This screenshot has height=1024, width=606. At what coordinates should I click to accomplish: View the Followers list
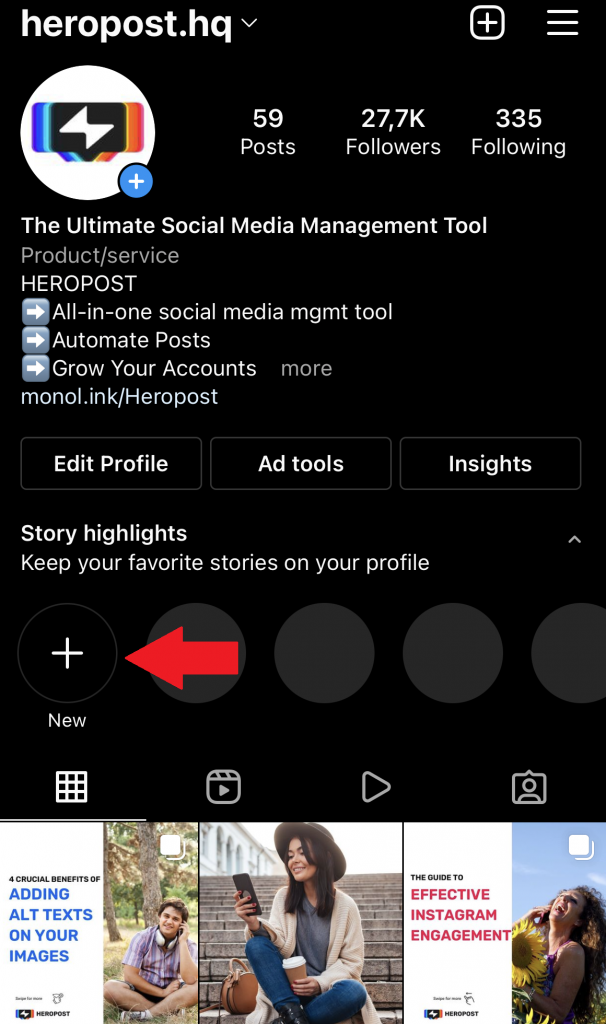point(393,132)
